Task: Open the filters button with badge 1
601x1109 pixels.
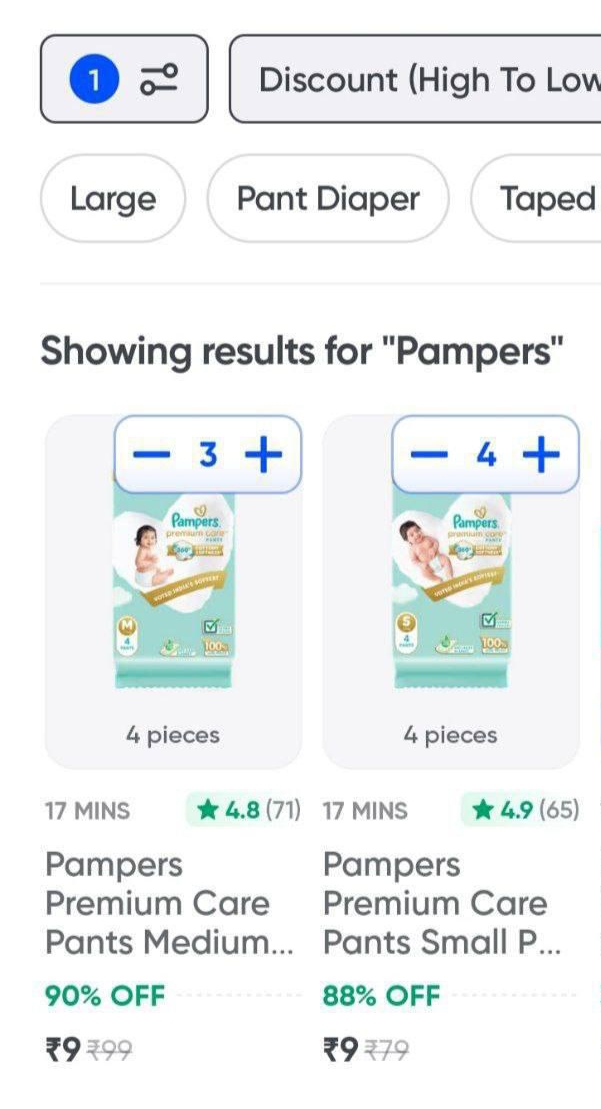Action: pos(124,80)
